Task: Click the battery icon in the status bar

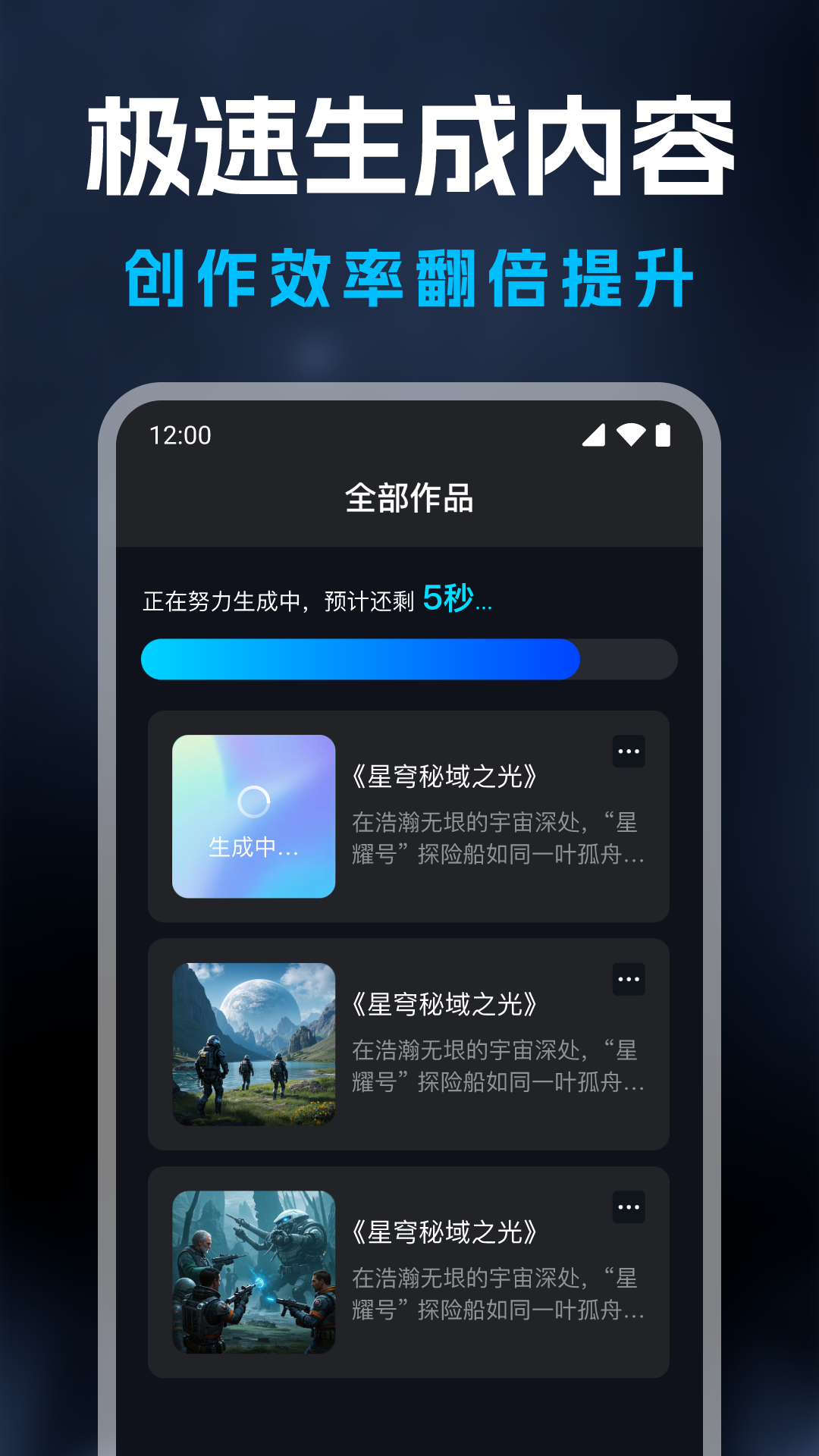Action: (664, 435)
